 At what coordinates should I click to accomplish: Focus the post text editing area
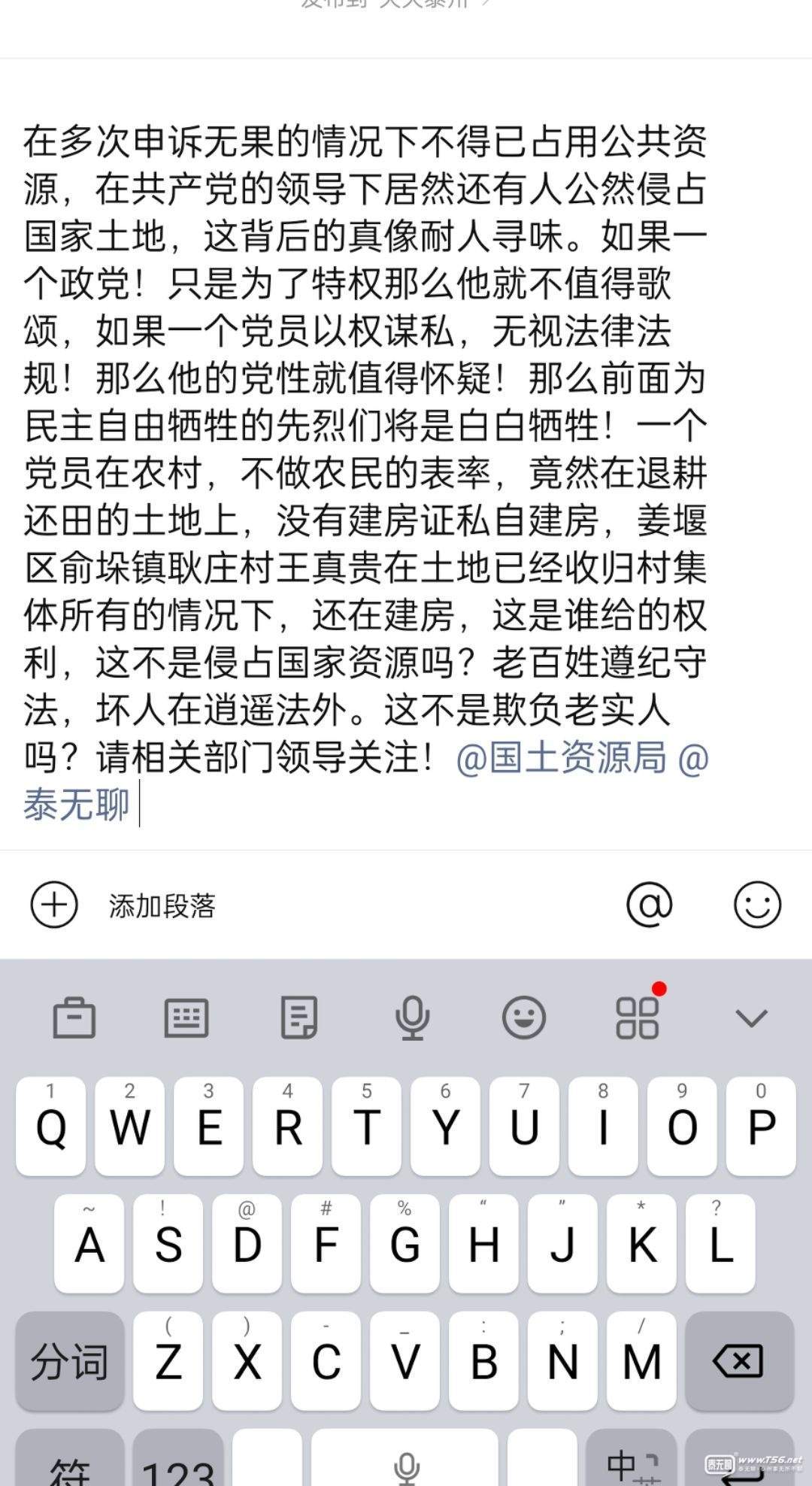pyautogui.click(x=365, y=451)
